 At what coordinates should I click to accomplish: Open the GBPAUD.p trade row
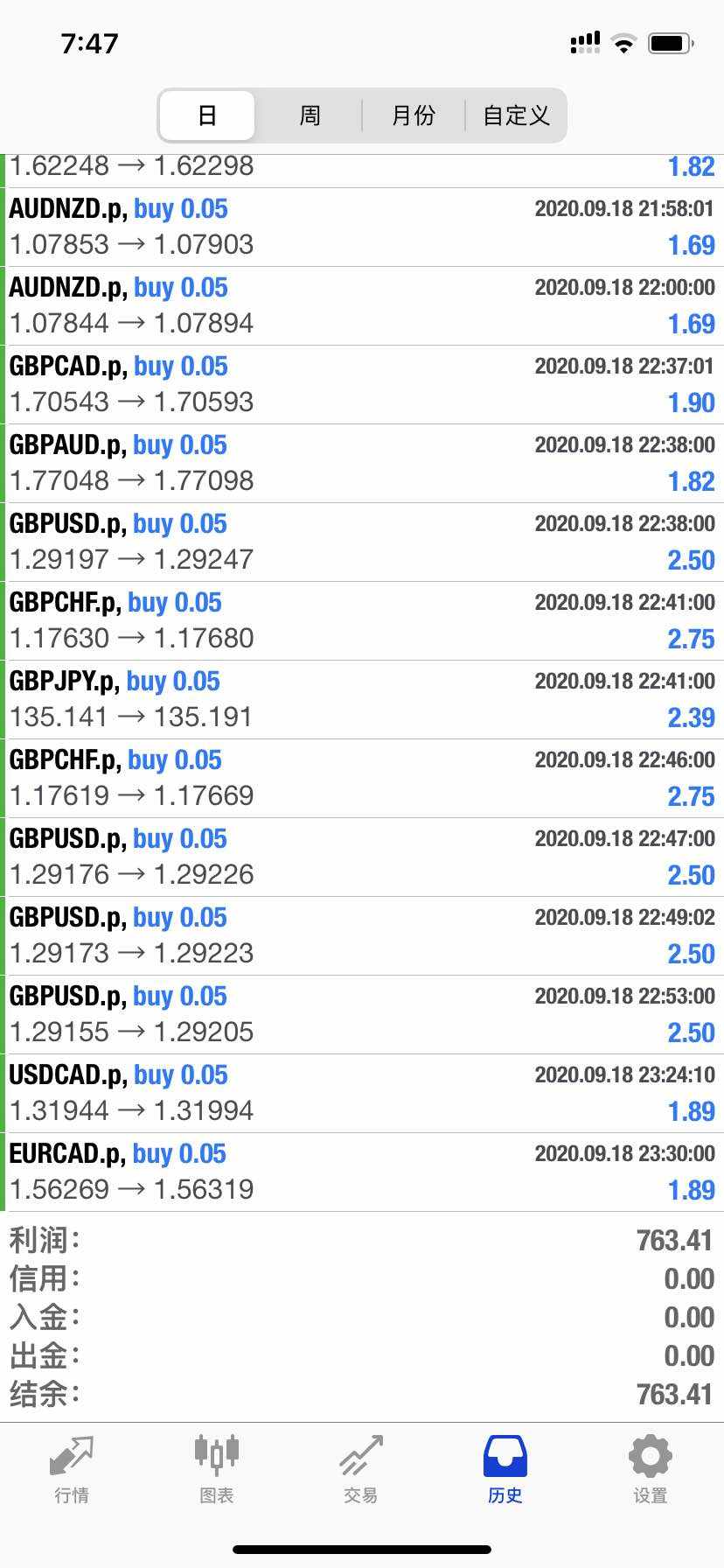click(x=362, y=463)
